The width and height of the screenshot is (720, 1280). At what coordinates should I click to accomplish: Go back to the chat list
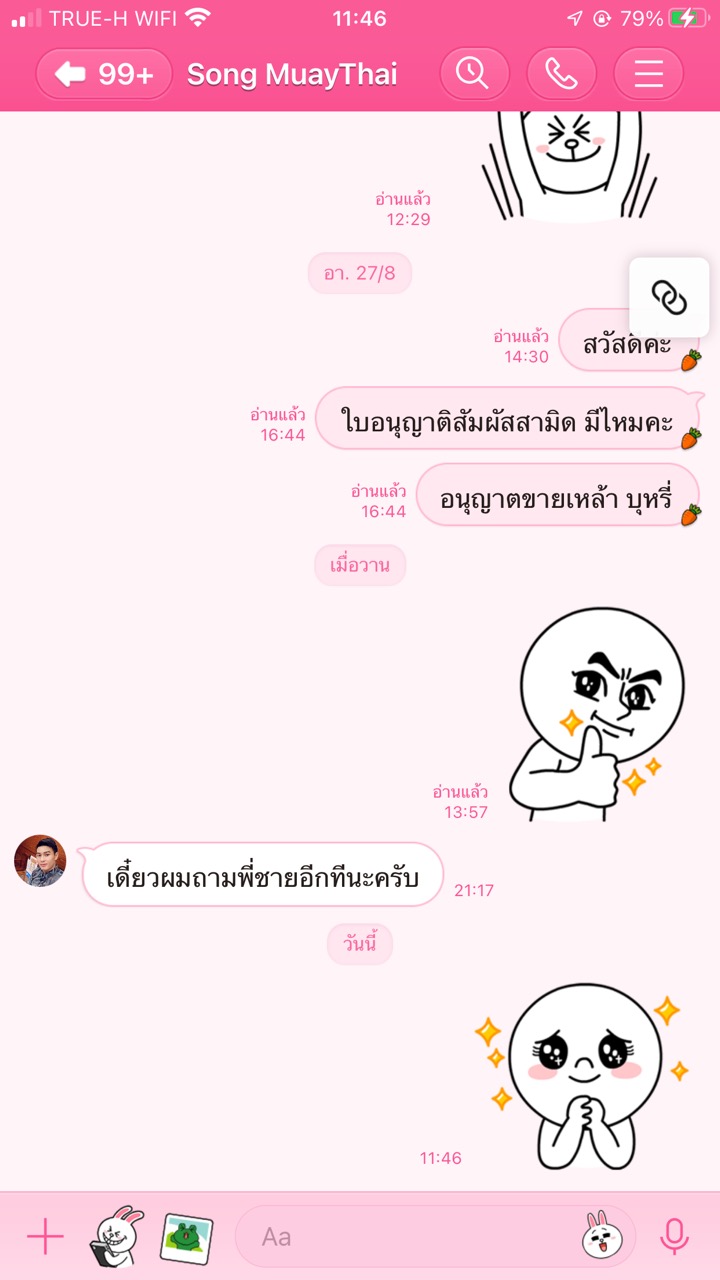(x=104, y=74)
